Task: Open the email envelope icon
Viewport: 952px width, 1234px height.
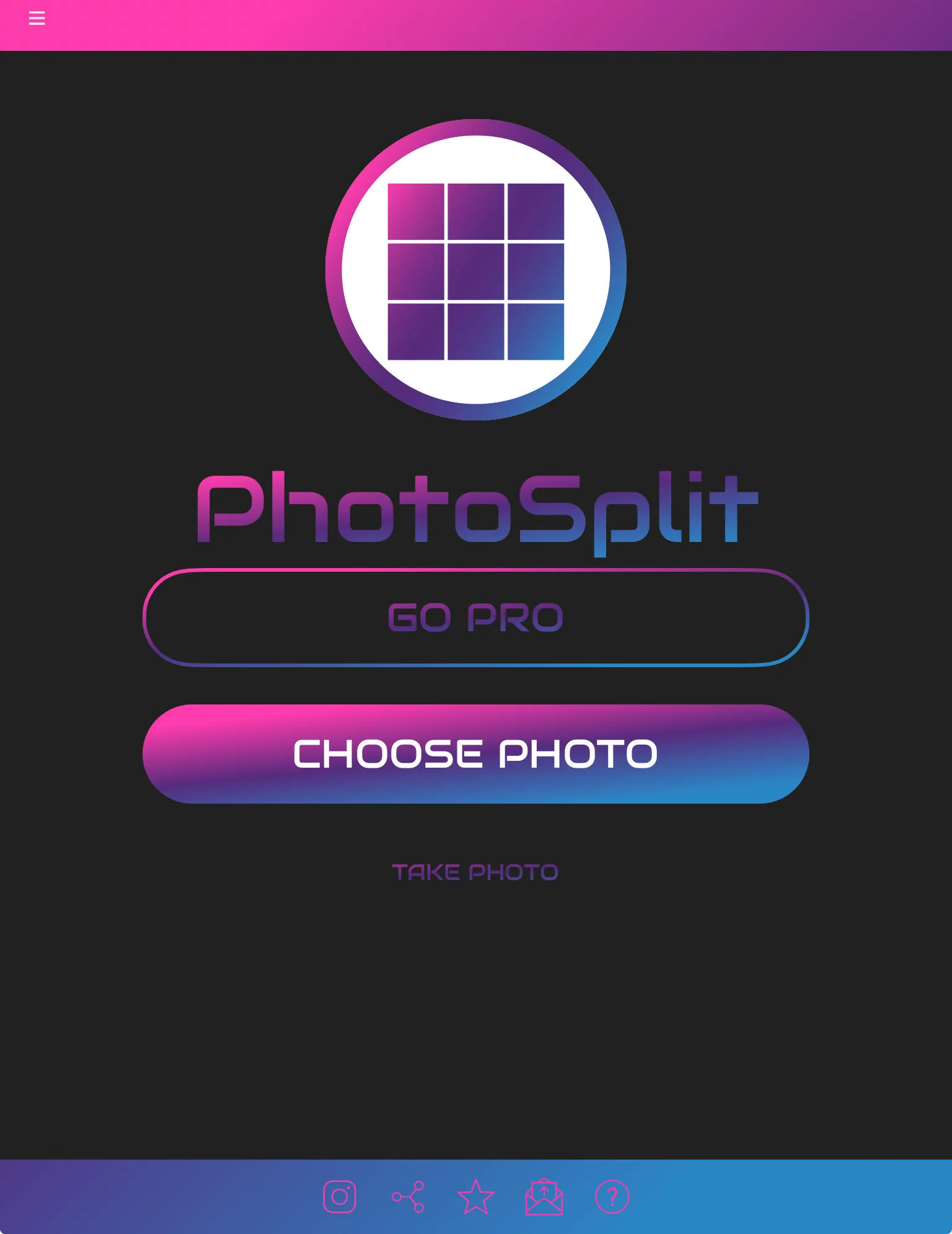Action: tap(544, 1197)
